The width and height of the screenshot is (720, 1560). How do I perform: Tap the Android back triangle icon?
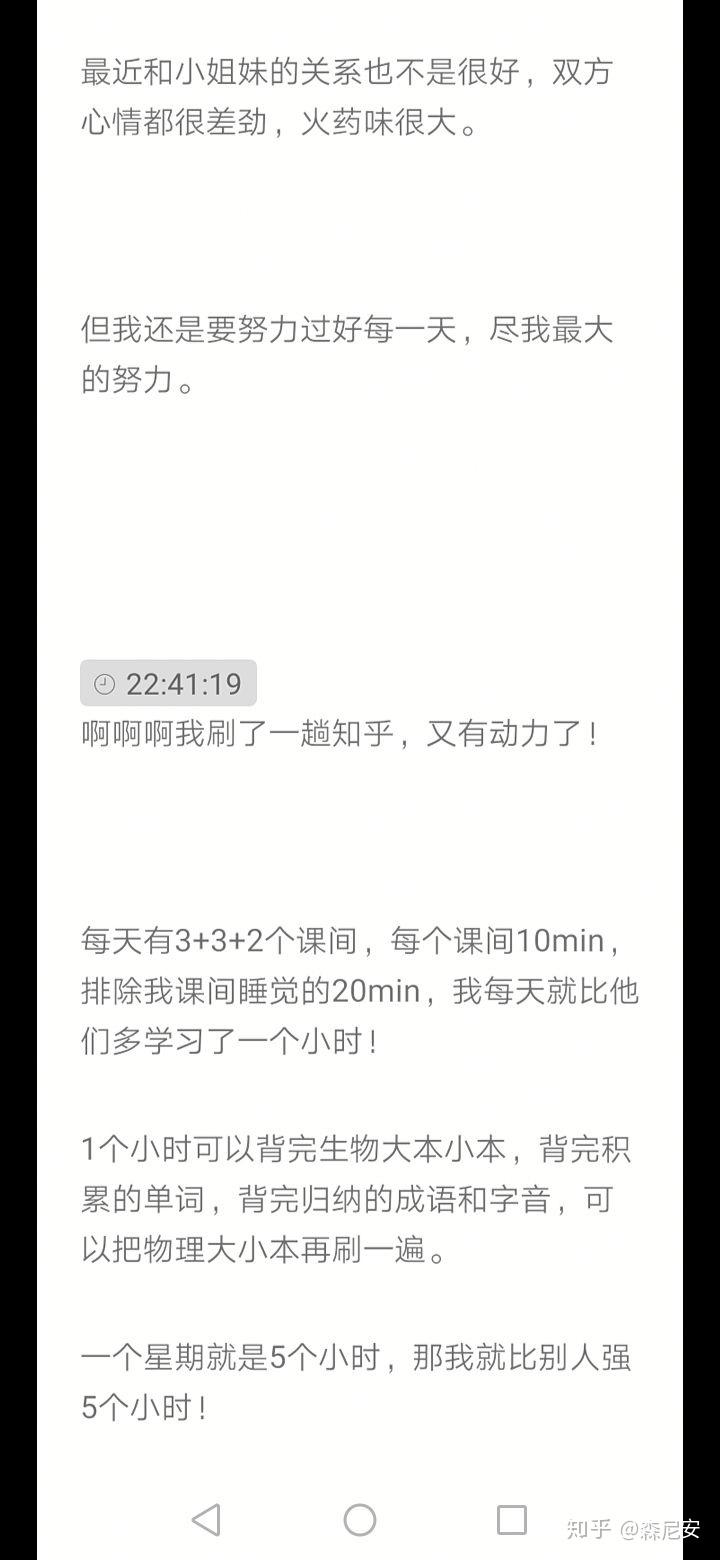(206, 1518)
